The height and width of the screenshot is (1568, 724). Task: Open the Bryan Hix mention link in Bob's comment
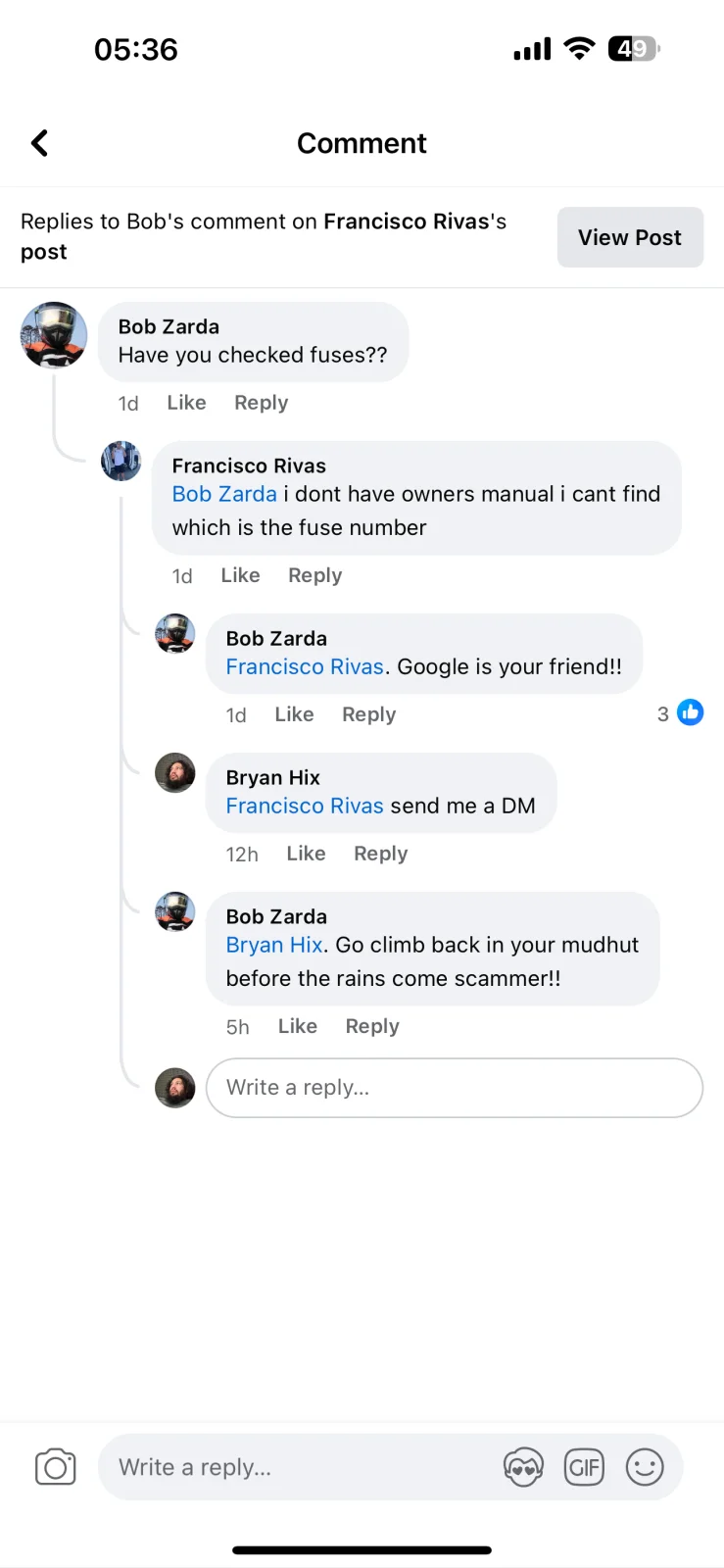(x=273, y=945)
